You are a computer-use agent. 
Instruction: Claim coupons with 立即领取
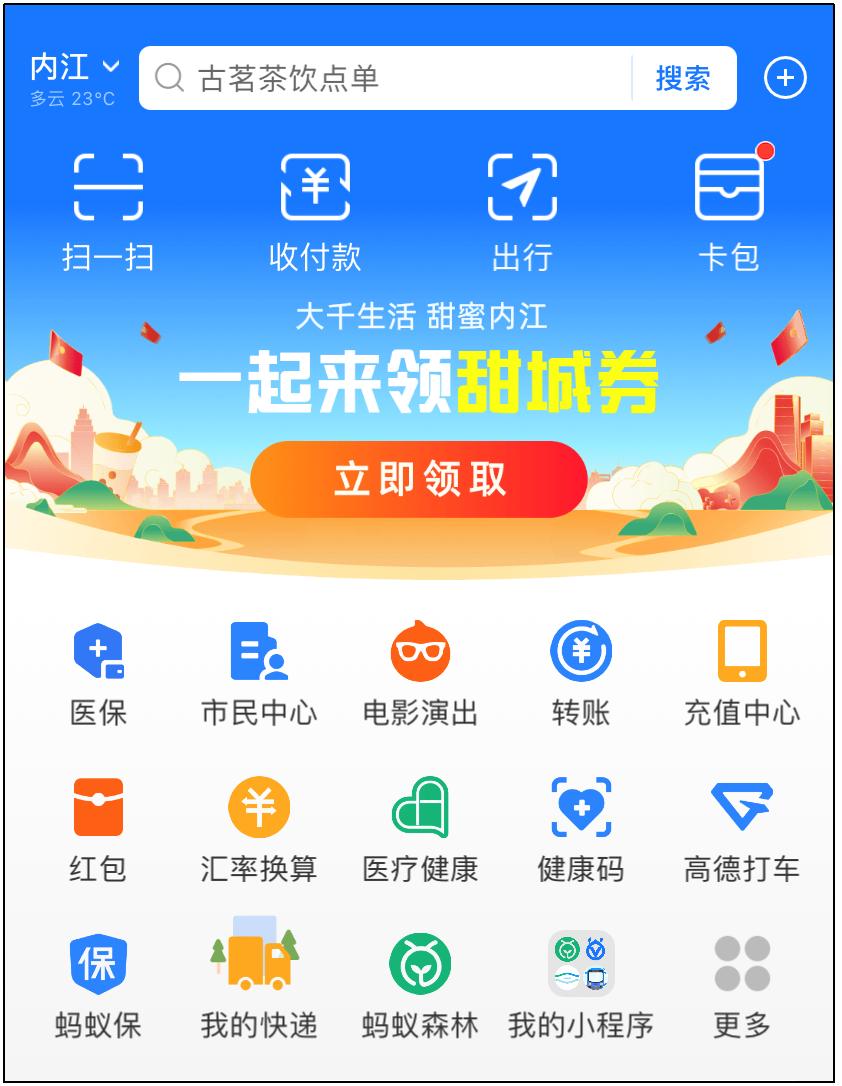point(419,480)
